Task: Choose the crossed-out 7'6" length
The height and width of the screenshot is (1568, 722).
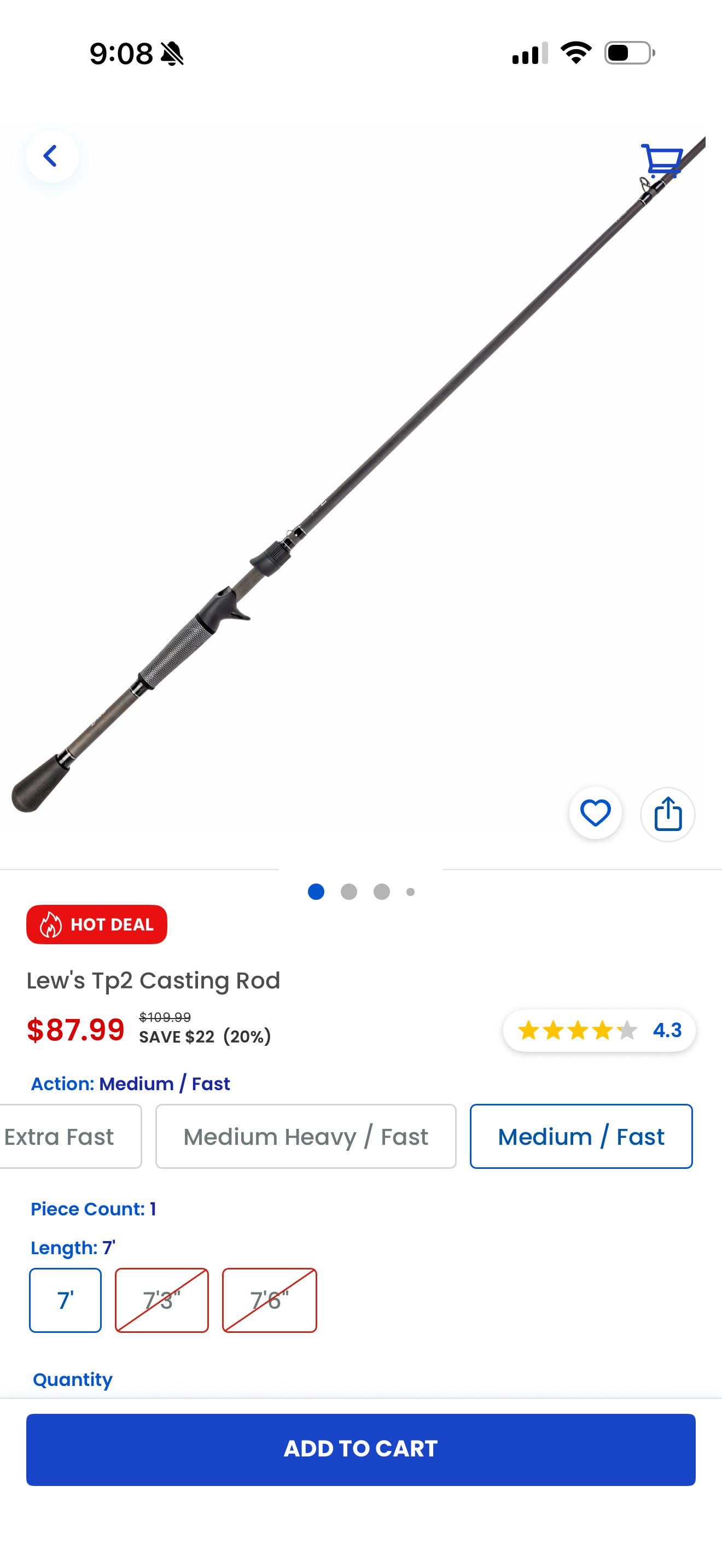Action: pos(269,1300)
